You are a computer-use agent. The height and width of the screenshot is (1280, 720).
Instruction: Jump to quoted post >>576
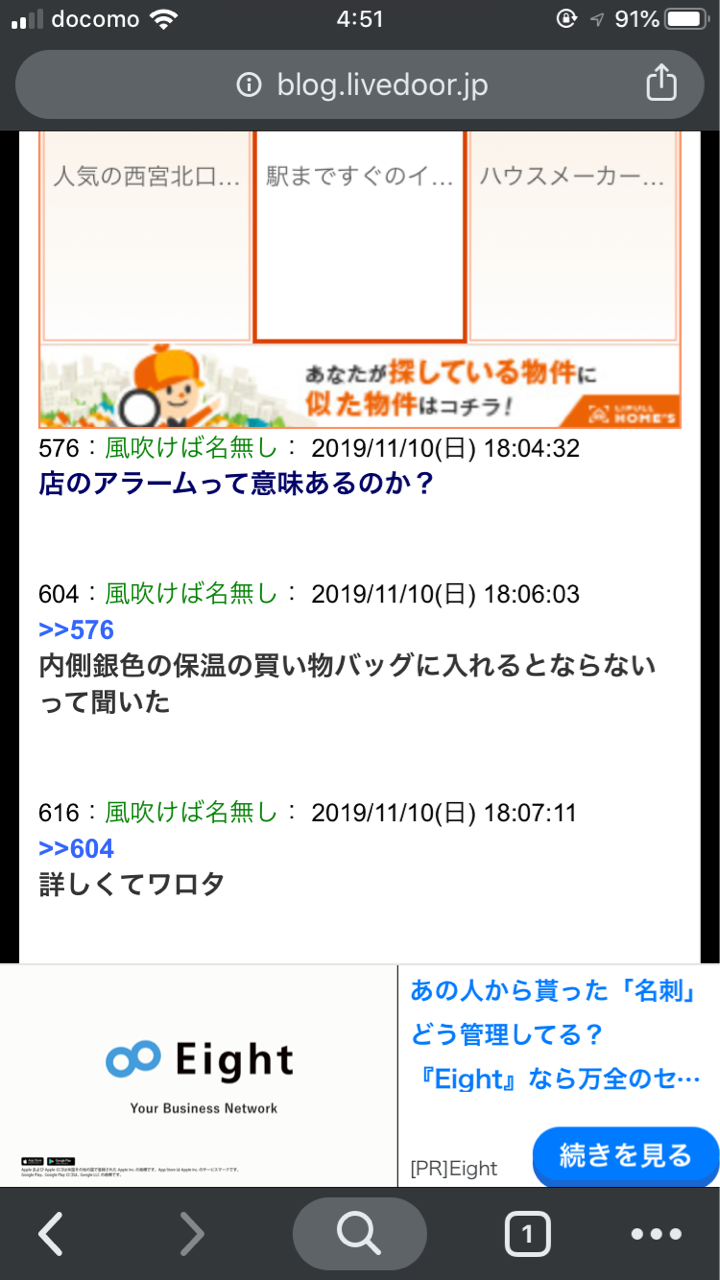(76, 630)
